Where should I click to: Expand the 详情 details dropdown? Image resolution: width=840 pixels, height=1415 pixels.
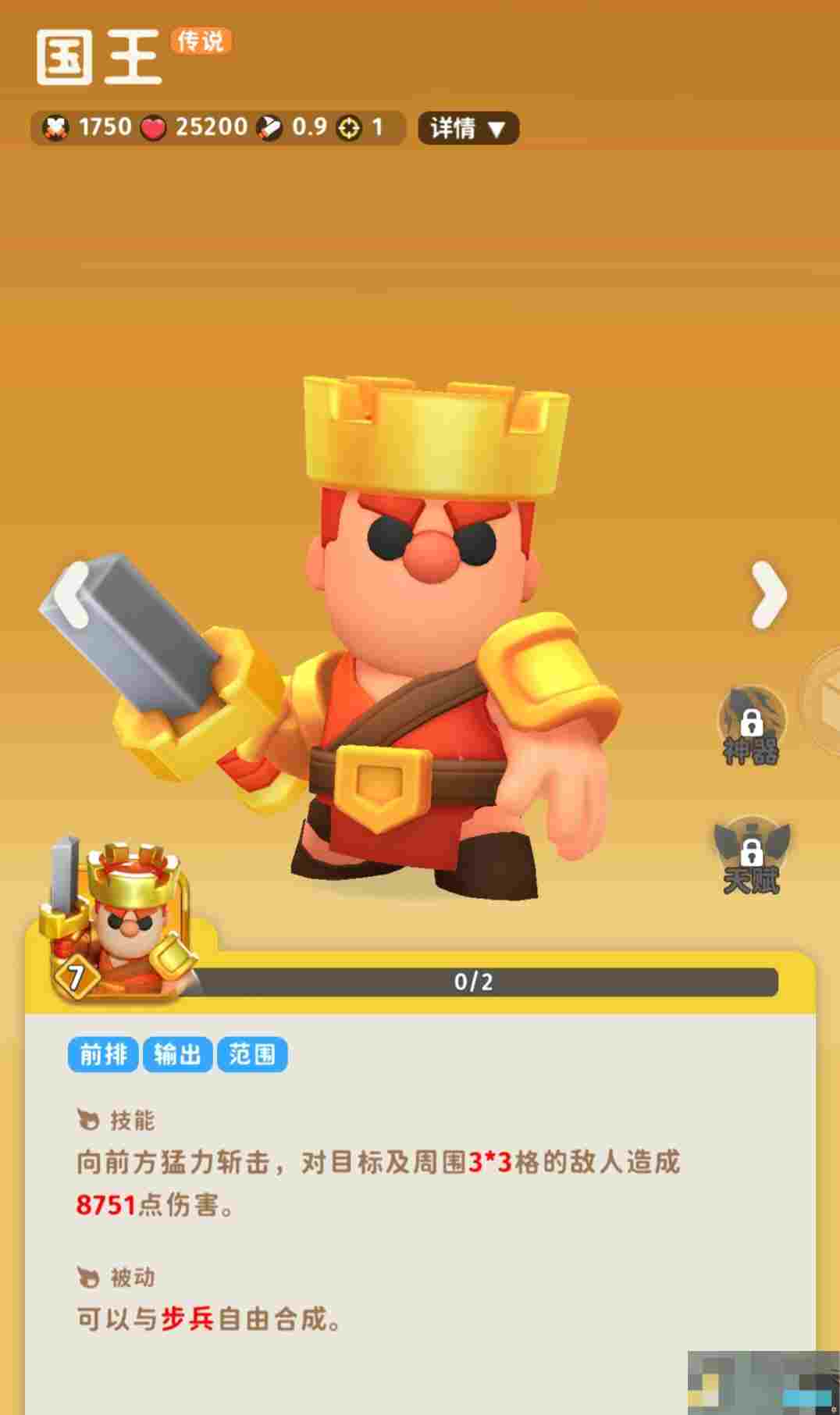(x=468, y=128)
